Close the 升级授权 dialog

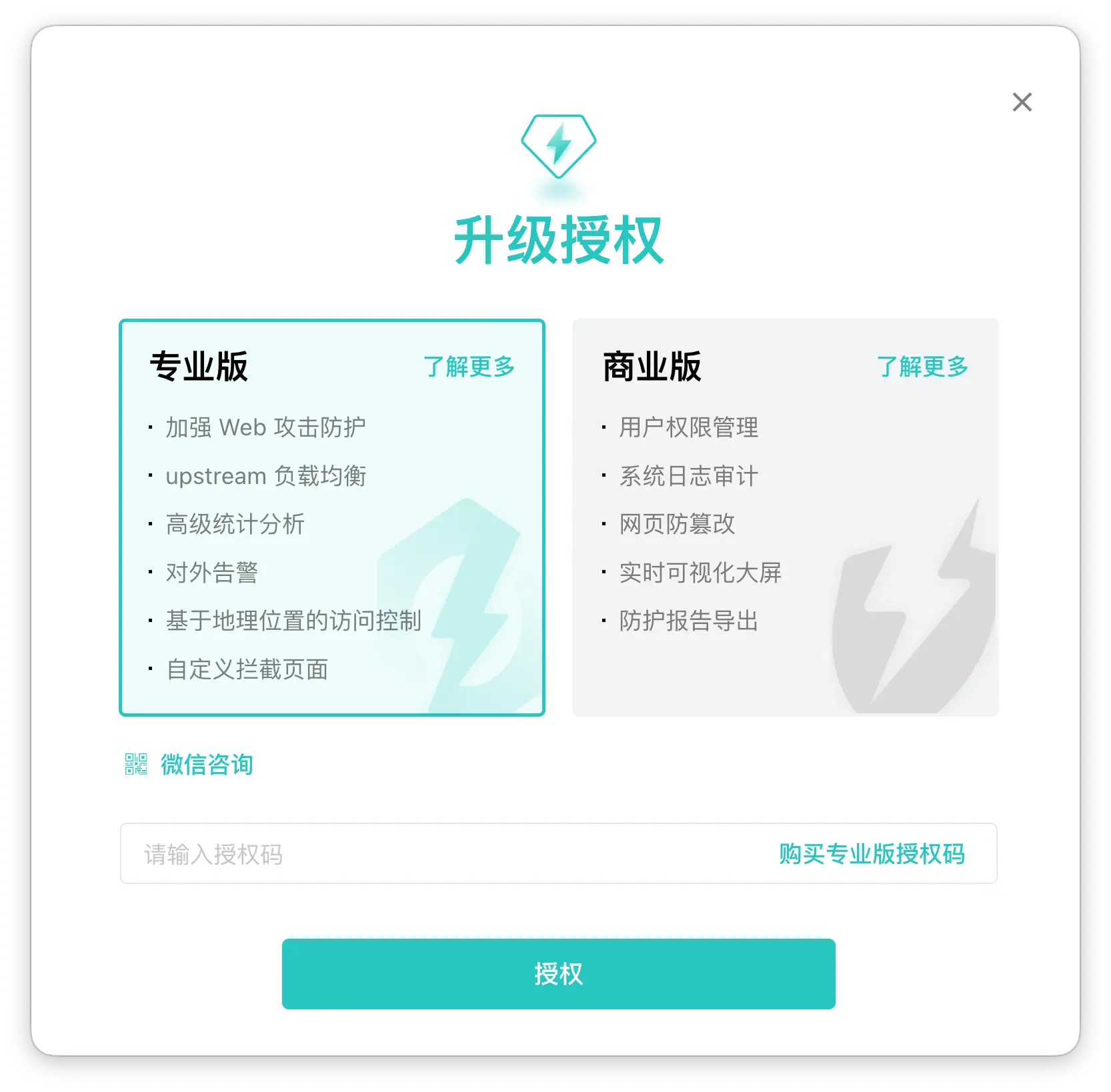point(1022,102)
